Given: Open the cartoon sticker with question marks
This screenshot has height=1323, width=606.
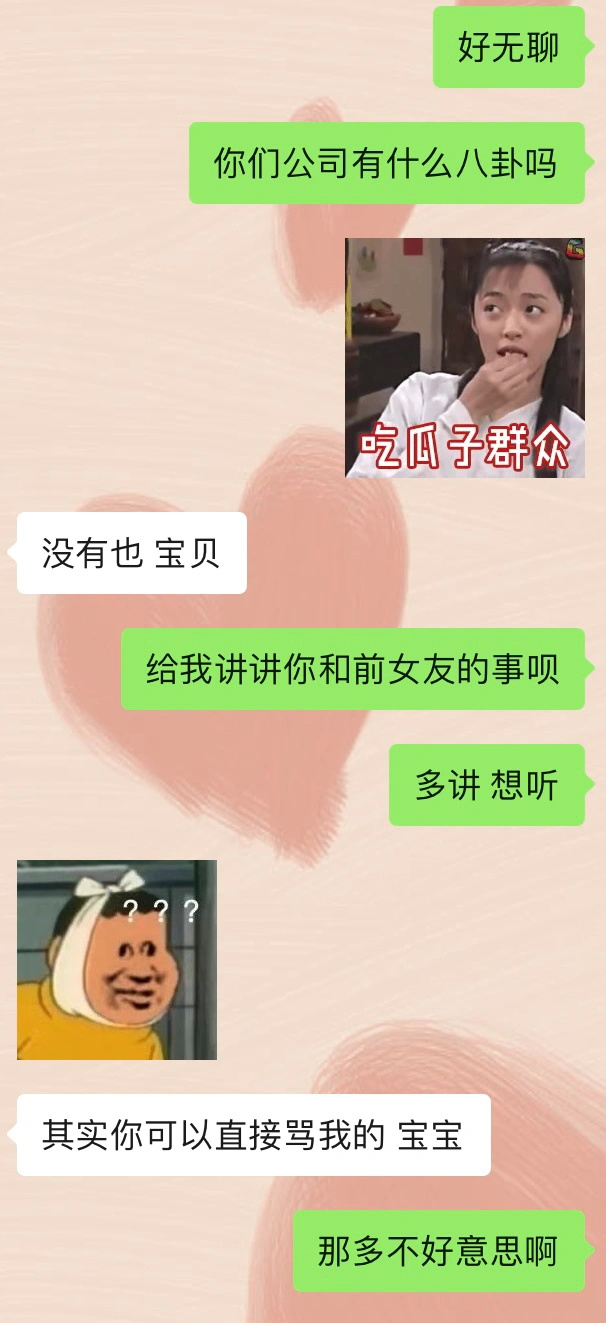Looking at the screenshot, I should [x=117, y=959].
